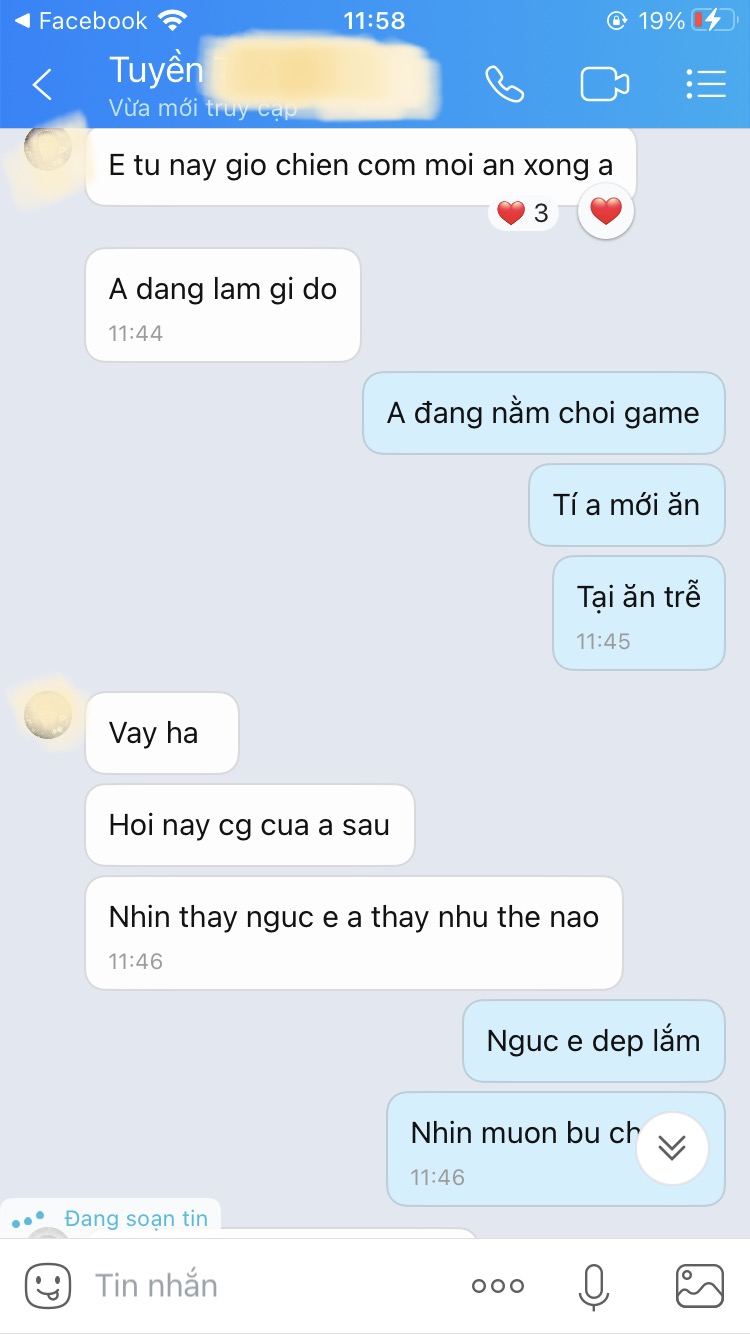
Task: Open more attachment options (three dots)
Action: pos(497,1286)
